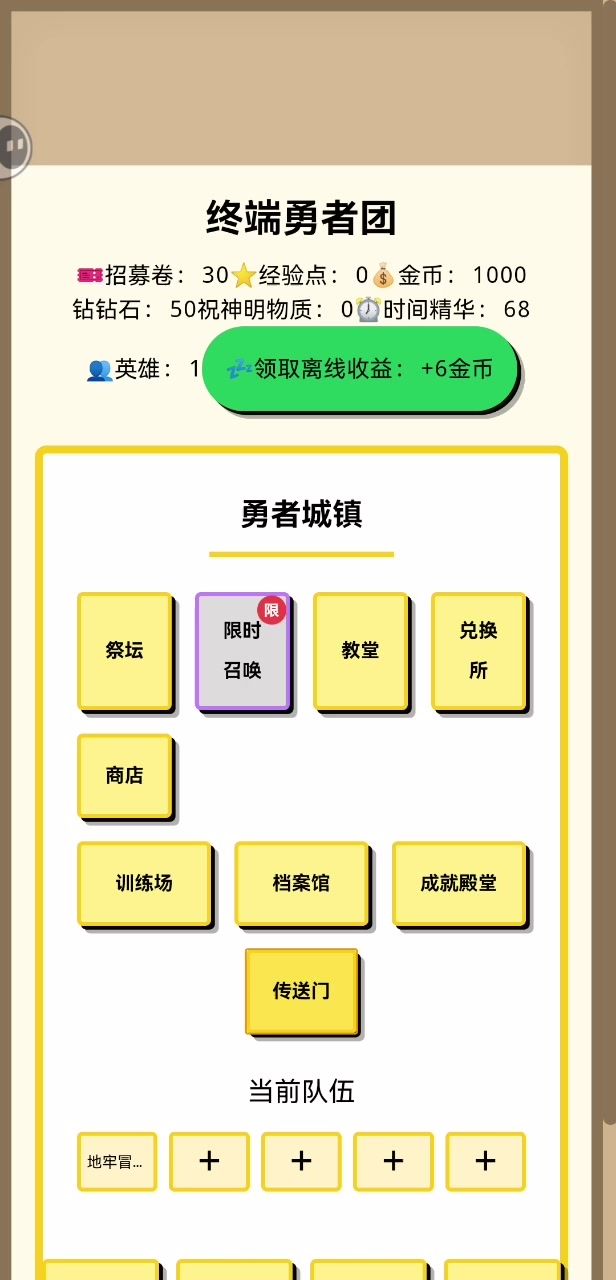Select the 地牢冒… hero slot in the team
The image size is (616, 1280).
[116, 1161]
